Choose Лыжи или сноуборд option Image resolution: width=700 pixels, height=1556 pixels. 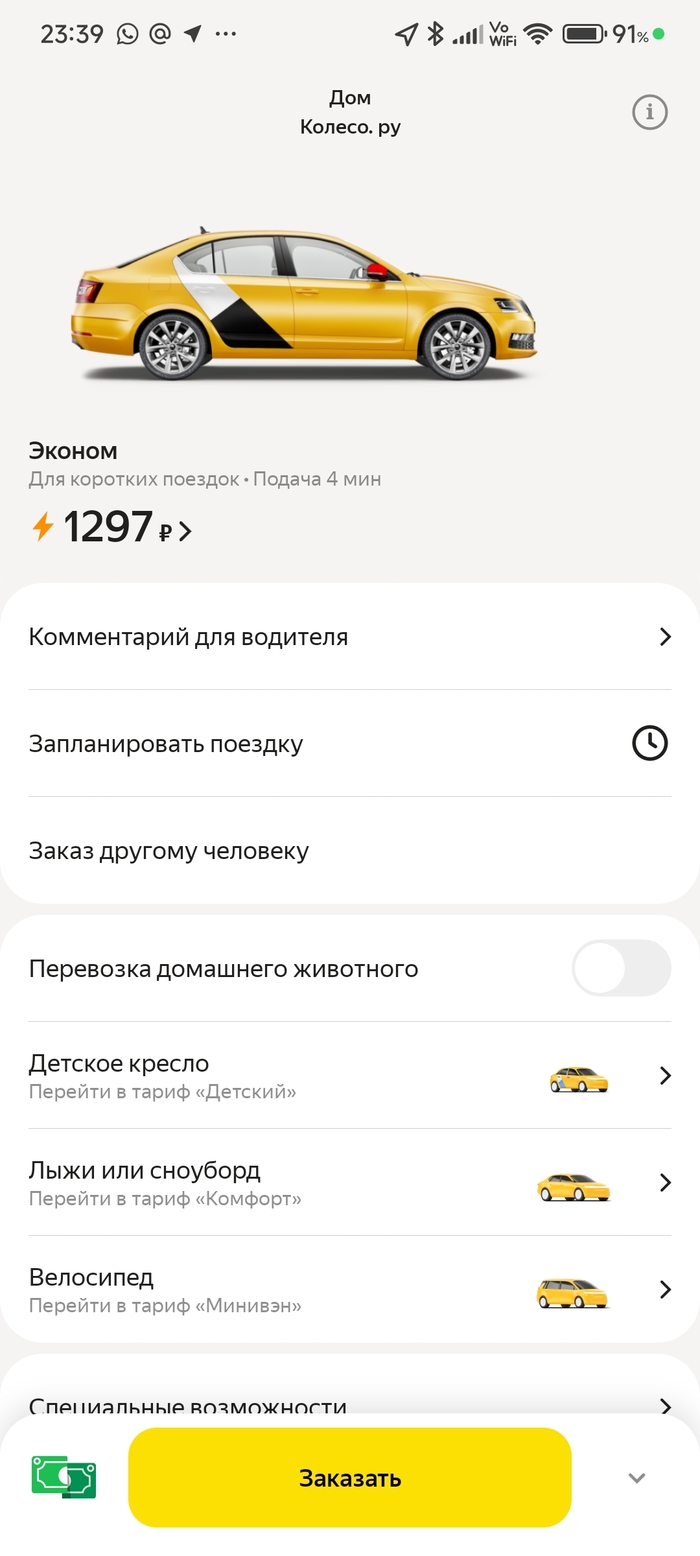tap(349, 1183)
